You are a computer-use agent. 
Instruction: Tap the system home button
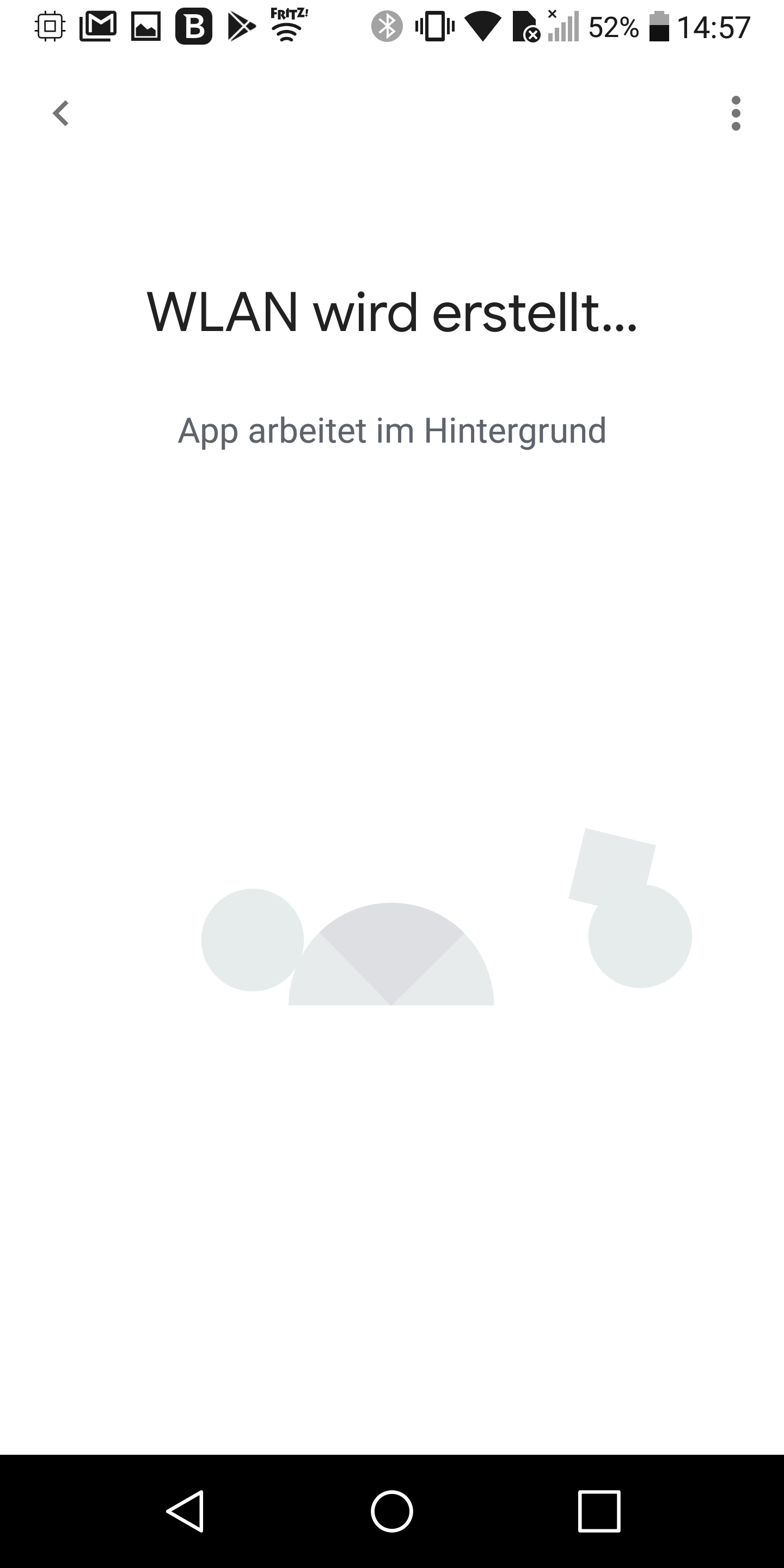click(392, 1511)
